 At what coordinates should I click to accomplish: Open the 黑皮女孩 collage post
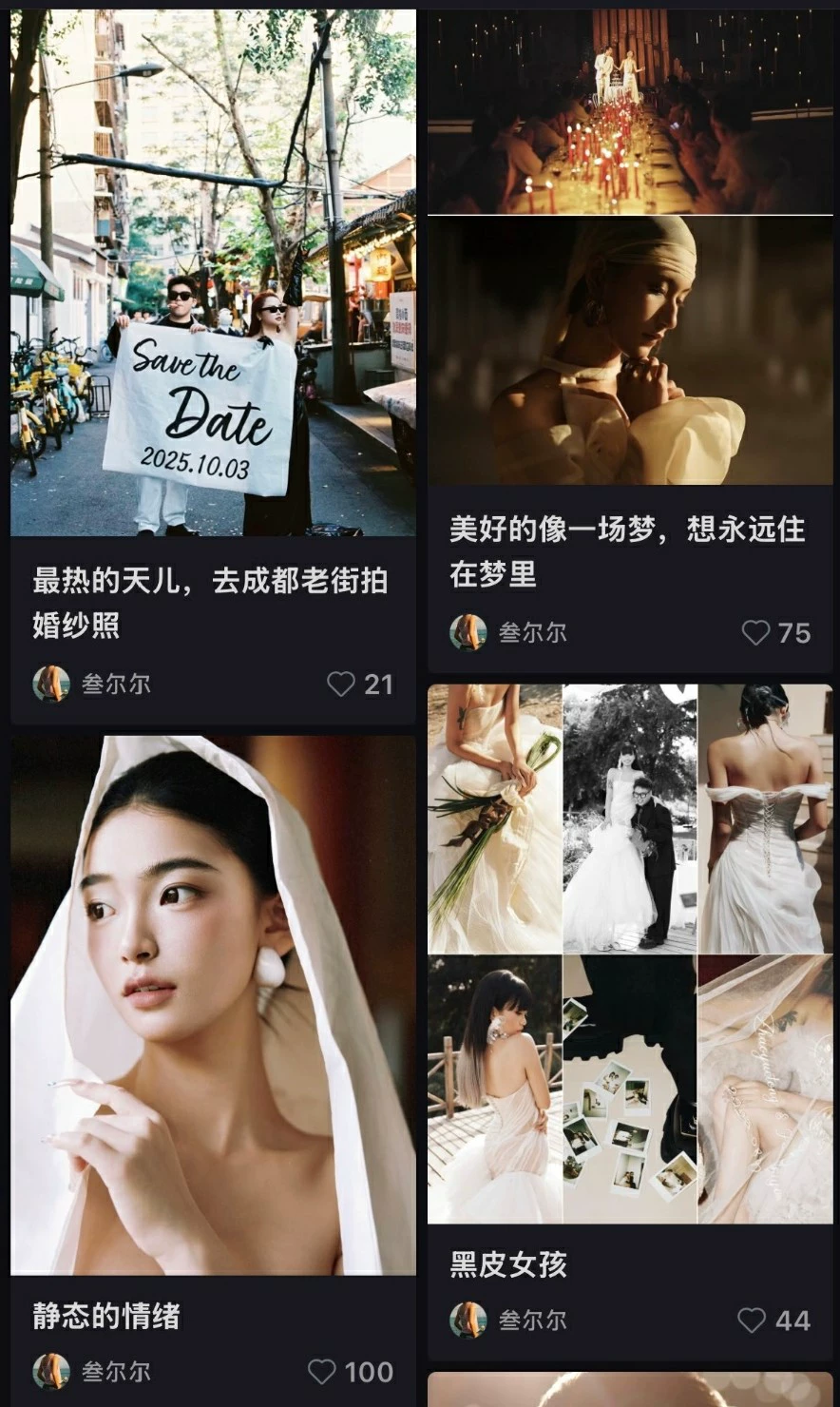(629, 954)
